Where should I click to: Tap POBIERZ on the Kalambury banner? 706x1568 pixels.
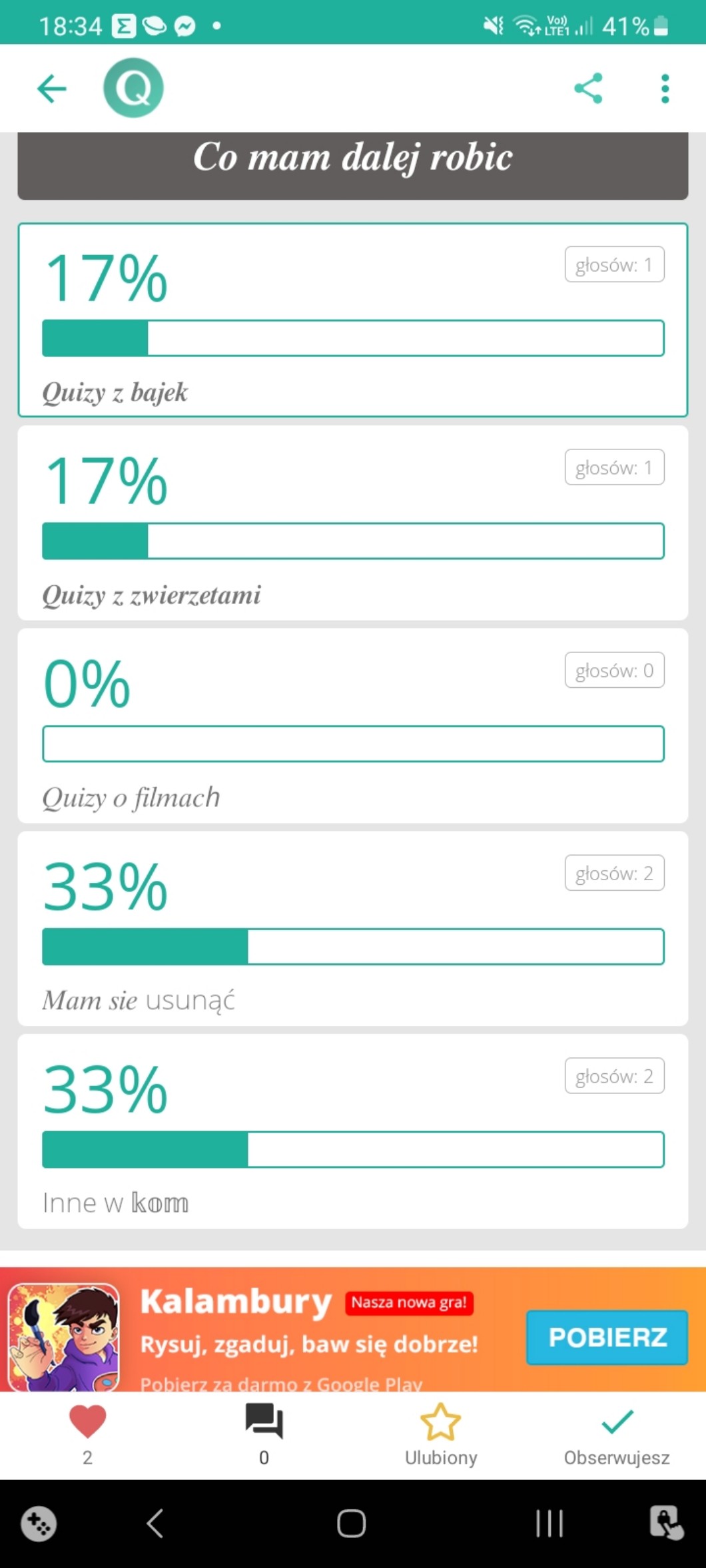[606, 1338]
